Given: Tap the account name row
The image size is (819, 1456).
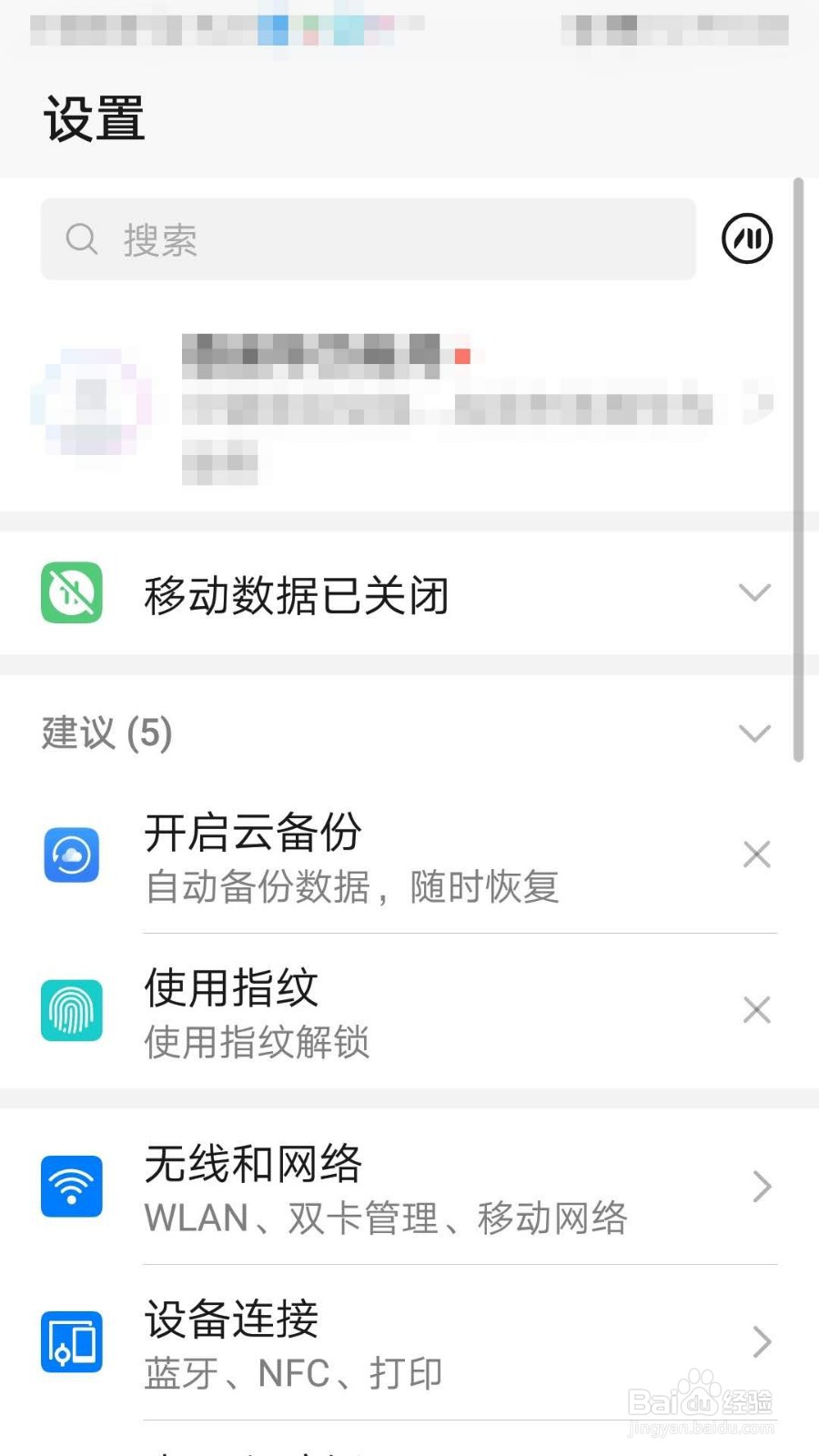Looking at the screenshot, I should [x=409, y=407].
